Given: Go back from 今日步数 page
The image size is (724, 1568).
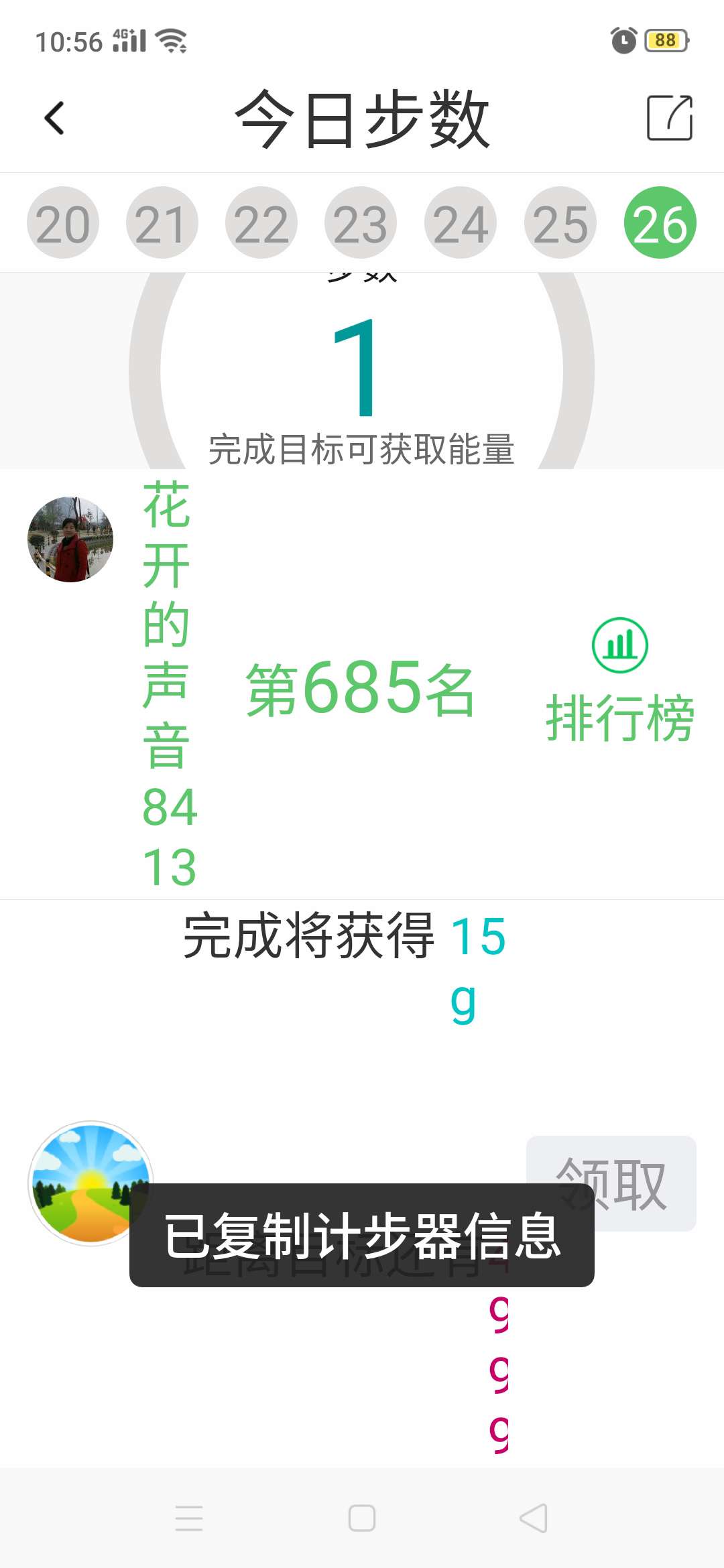Looking at the screenshot, I should point(54,119).
